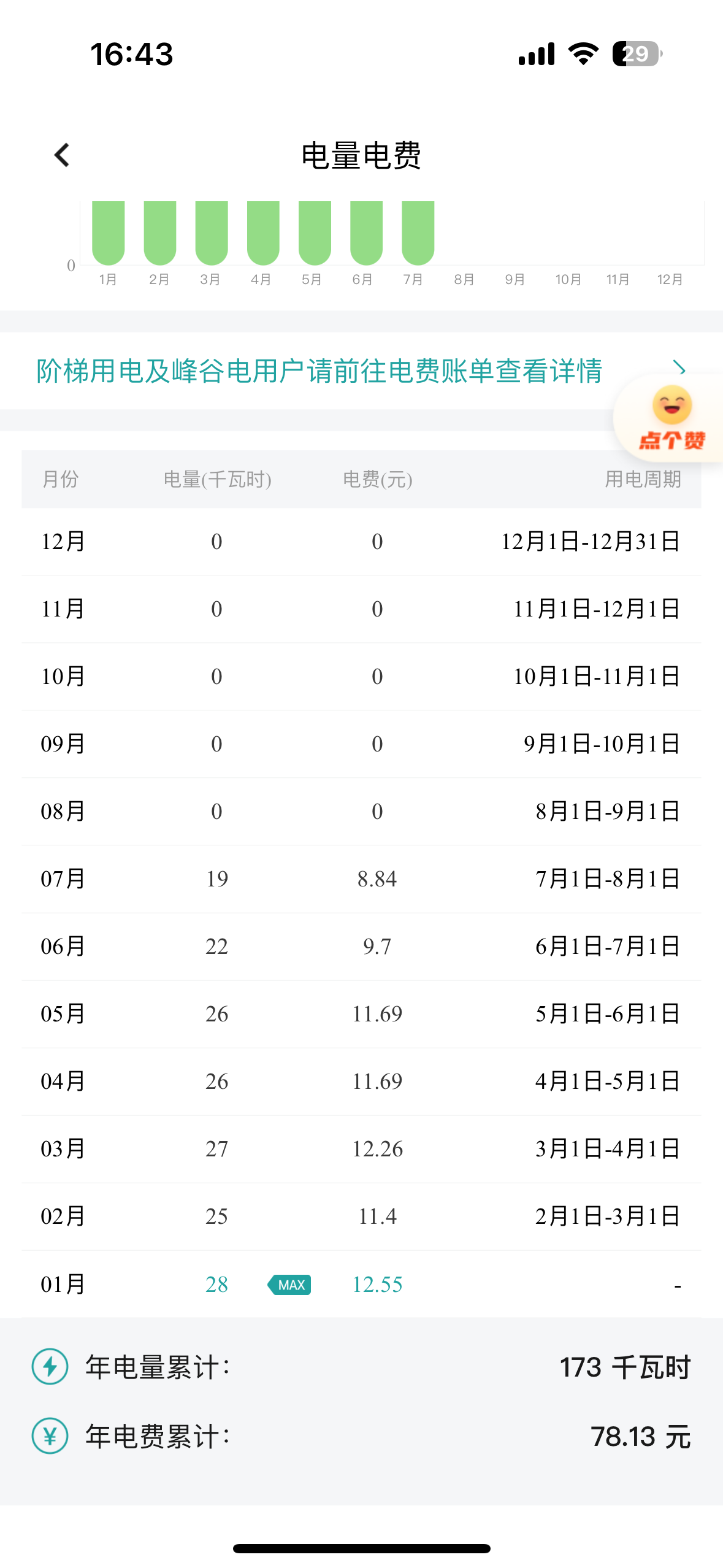Go back from the 电量电费 page
This screenshot has height=1568, width=723.
pyautogui.click(x=62, y=155)
